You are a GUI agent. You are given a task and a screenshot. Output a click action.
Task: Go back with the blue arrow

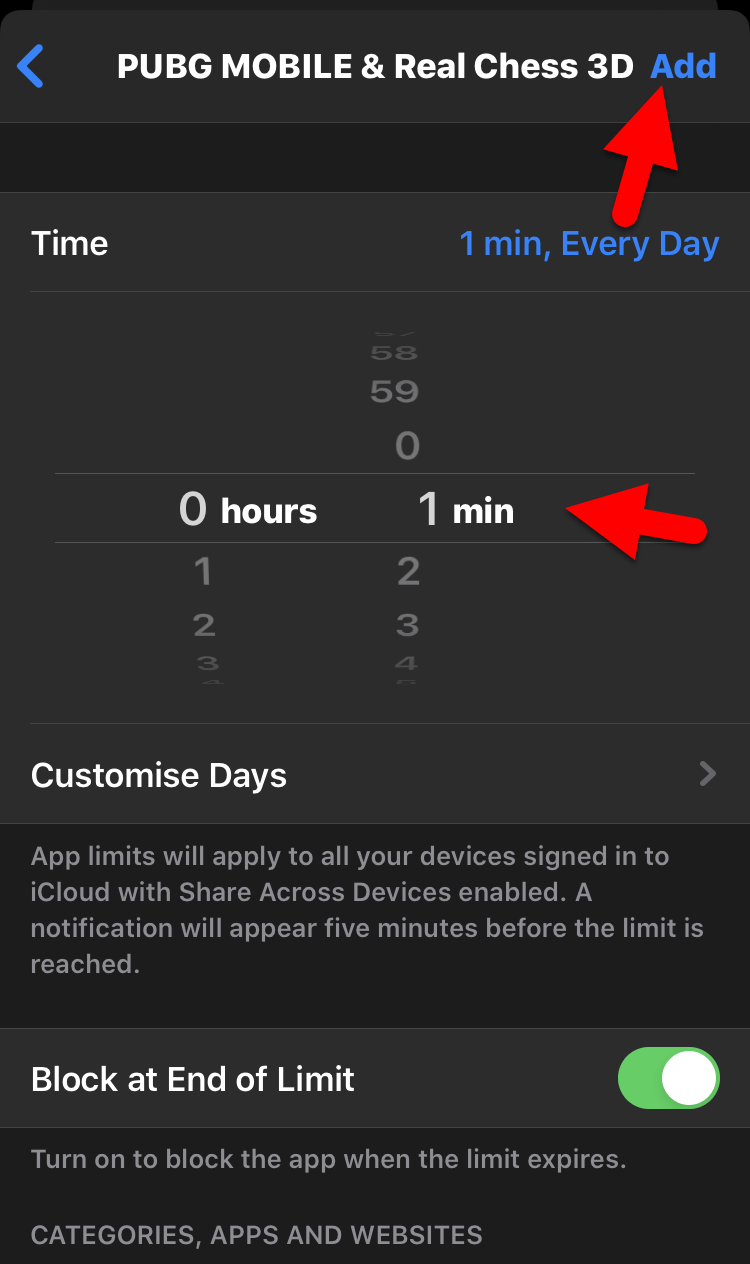click(32, 66)
